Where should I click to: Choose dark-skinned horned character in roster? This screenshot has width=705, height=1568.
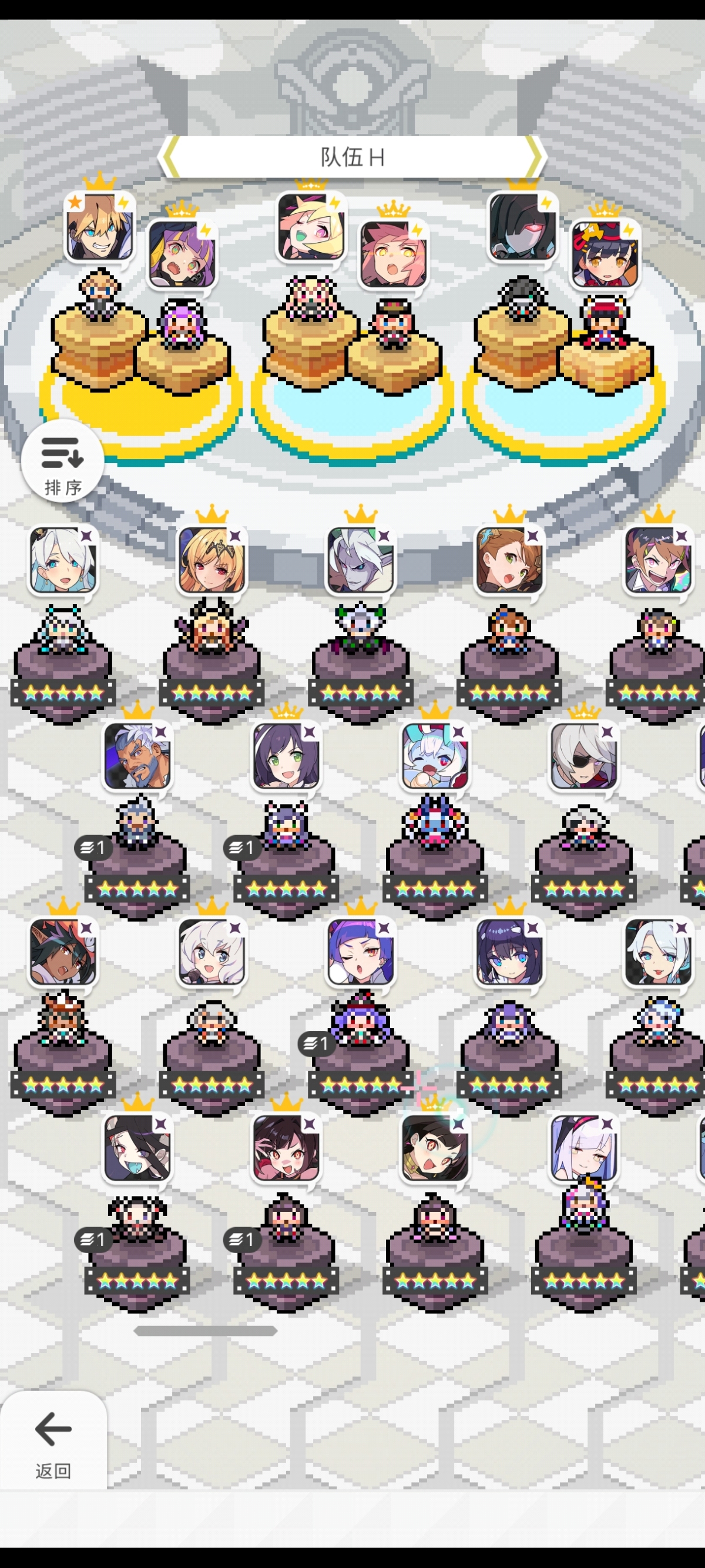point(63,952)
